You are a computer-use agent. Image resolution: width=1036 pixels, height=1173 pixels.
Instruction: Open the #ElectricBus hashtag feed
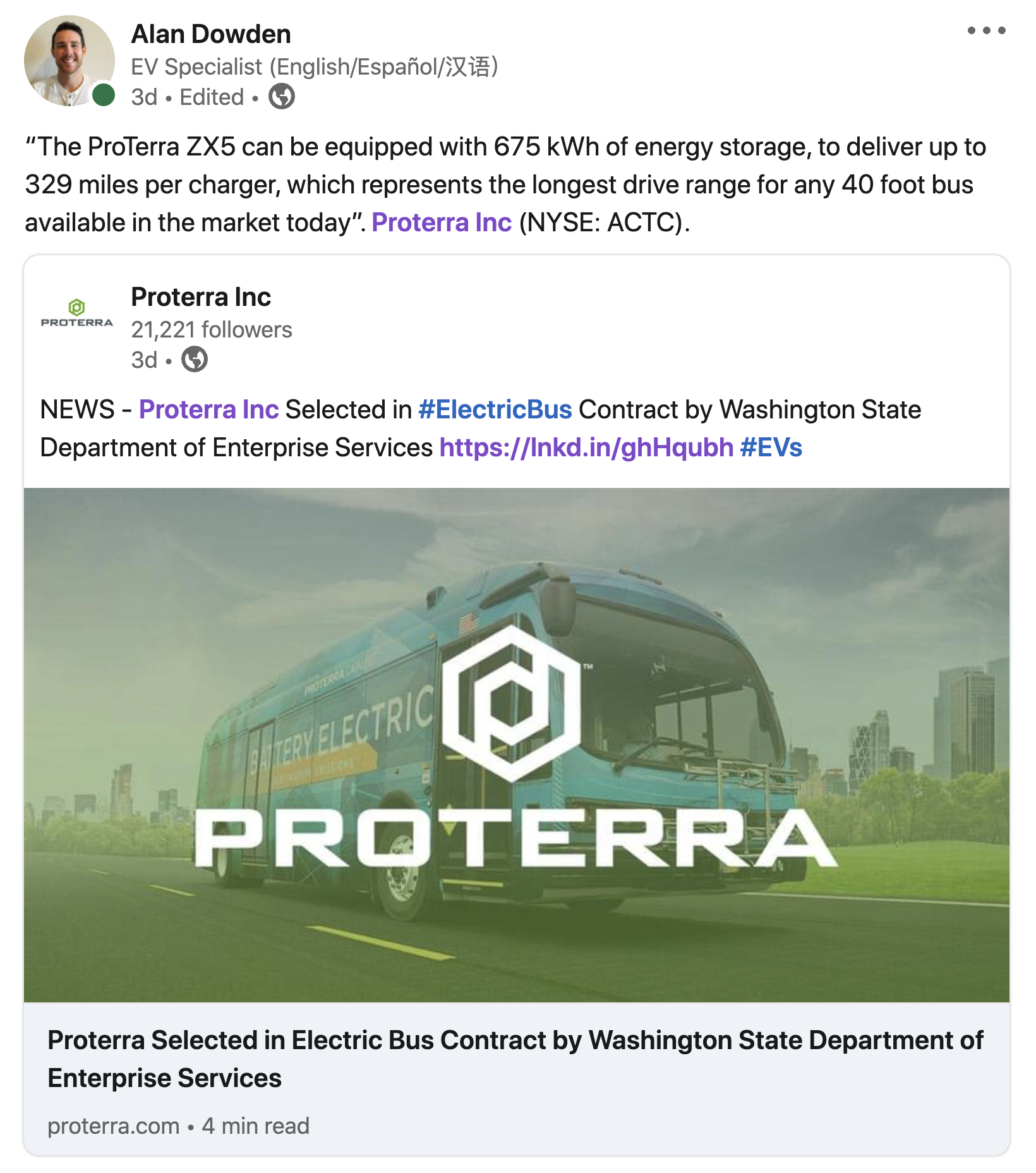tap(496, 411)
